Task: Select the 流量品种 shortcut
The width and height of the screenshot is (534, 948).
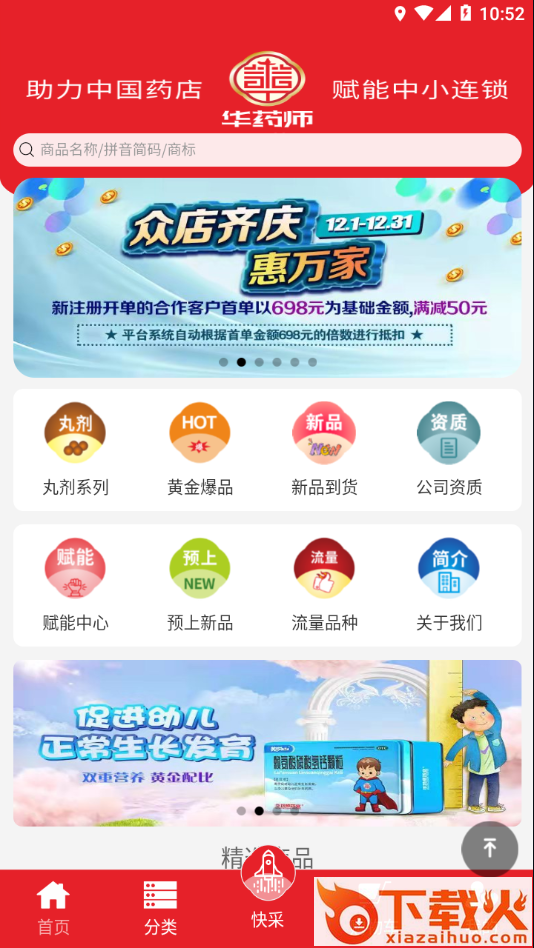Action: (324, 585)
